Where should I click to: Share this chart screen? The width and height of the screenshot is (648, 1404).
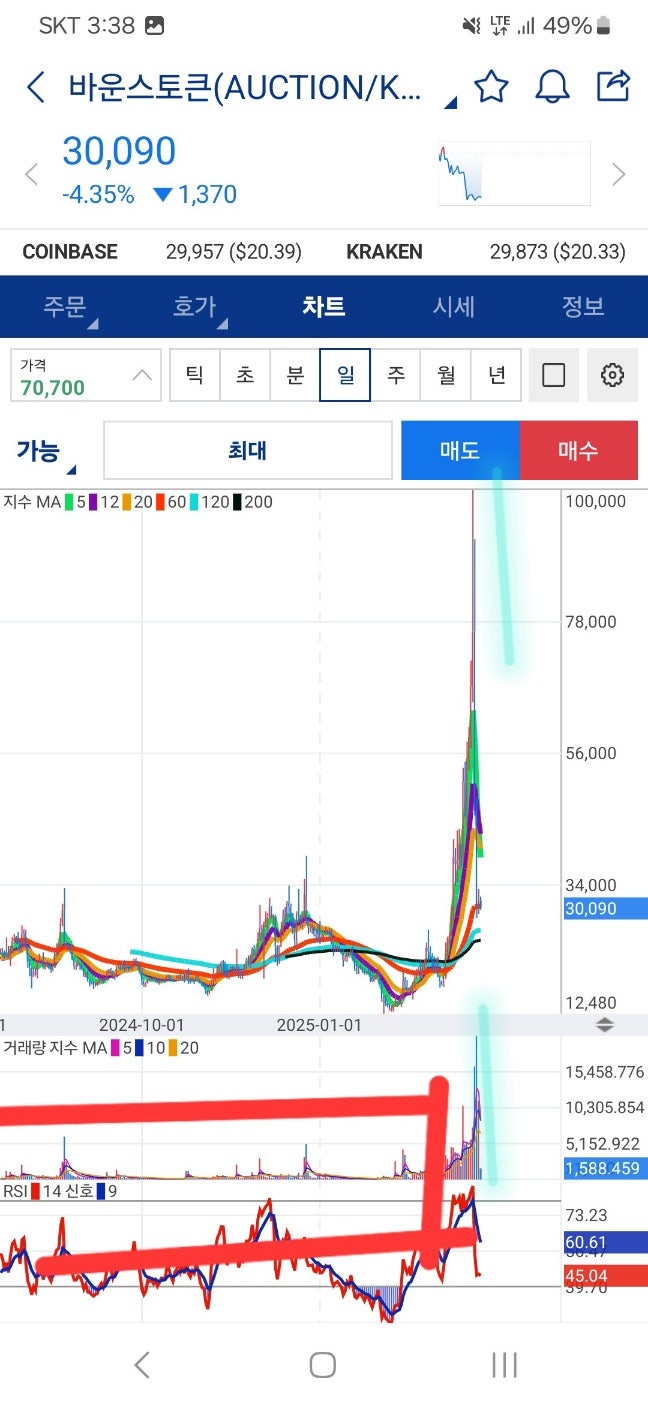[x=613, y=86]
